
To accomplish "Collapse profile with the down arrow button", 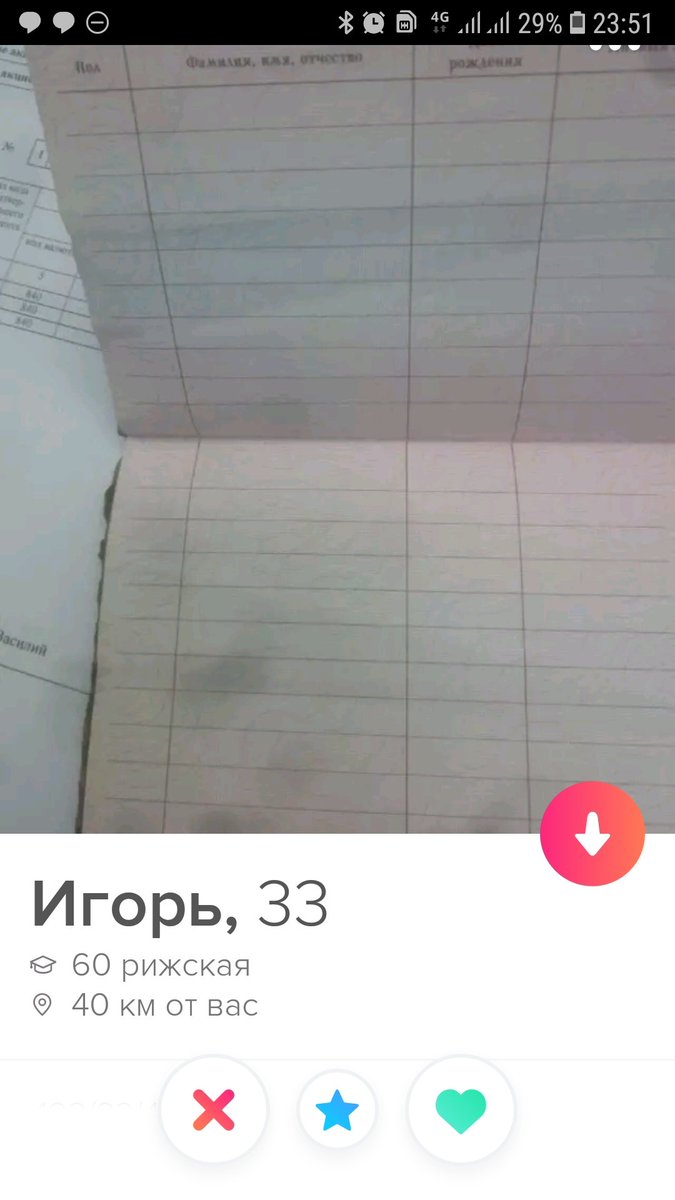I will click(592, 834).
